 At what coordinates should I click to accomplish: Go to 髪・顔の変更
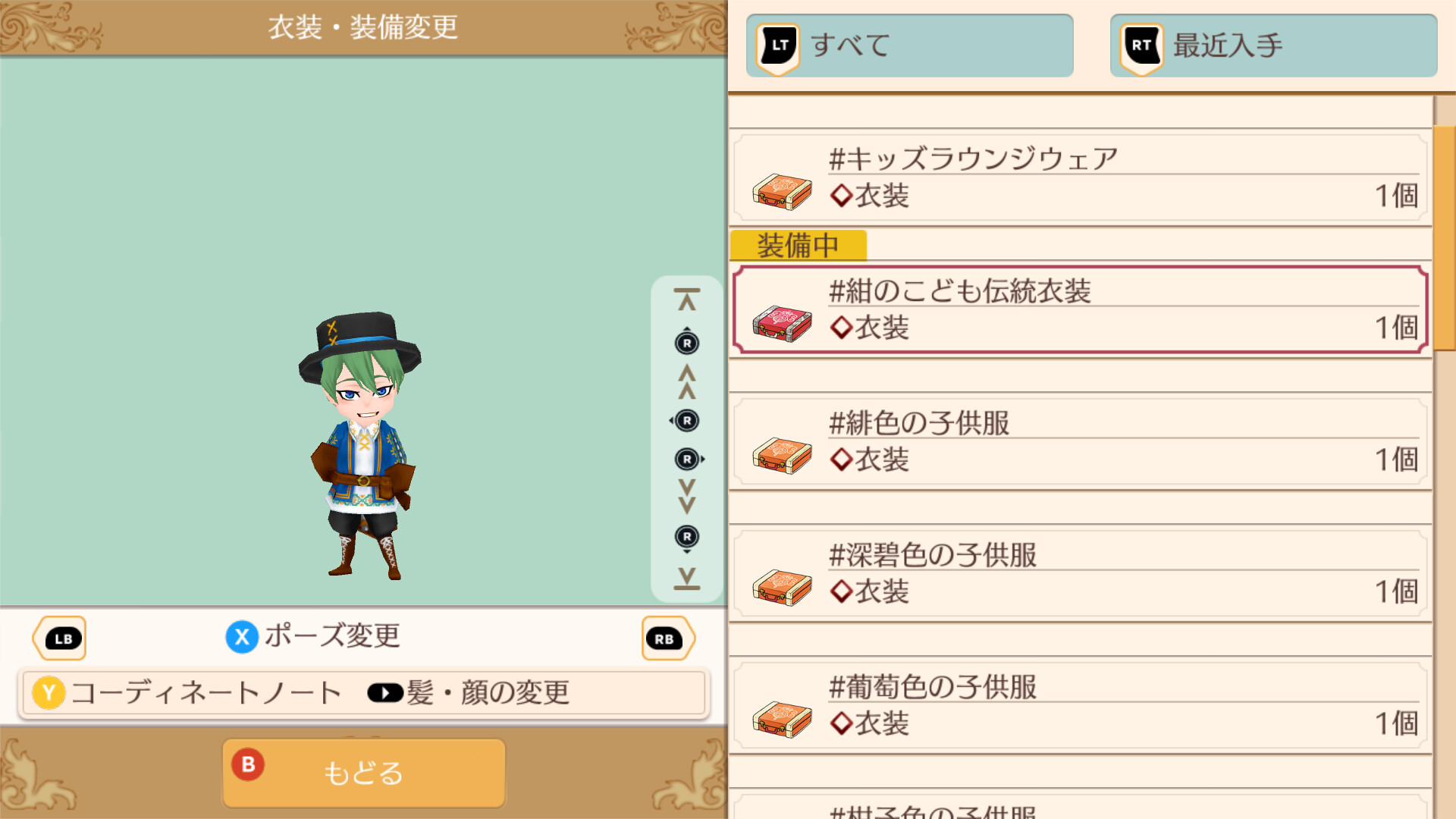pyautogui.click(x=469, y=693)
